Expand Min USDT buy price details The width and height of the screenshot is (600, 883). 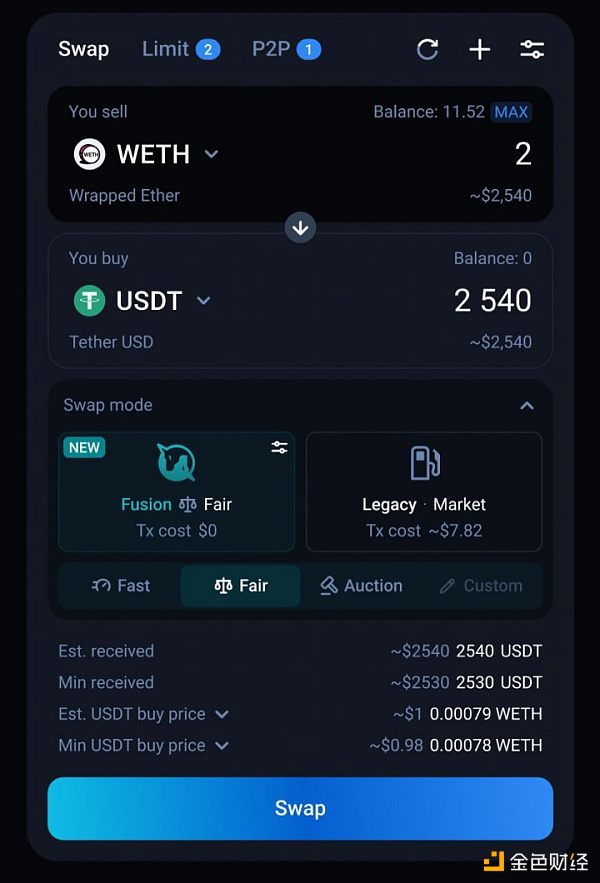pos(222,745)
